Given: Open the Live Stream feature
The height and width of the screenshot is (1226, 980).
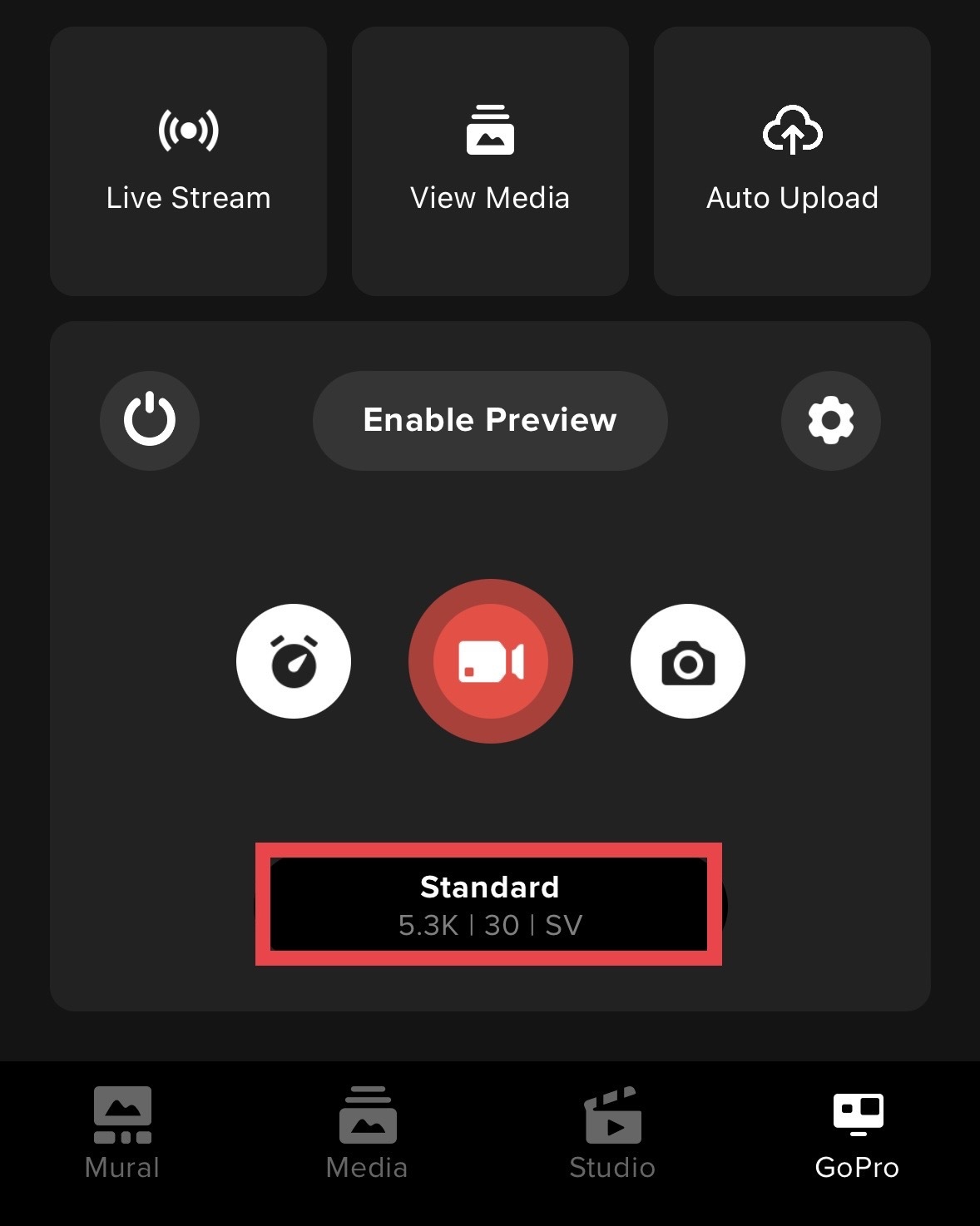Looking at the screenshot, I should click(187, 158).
